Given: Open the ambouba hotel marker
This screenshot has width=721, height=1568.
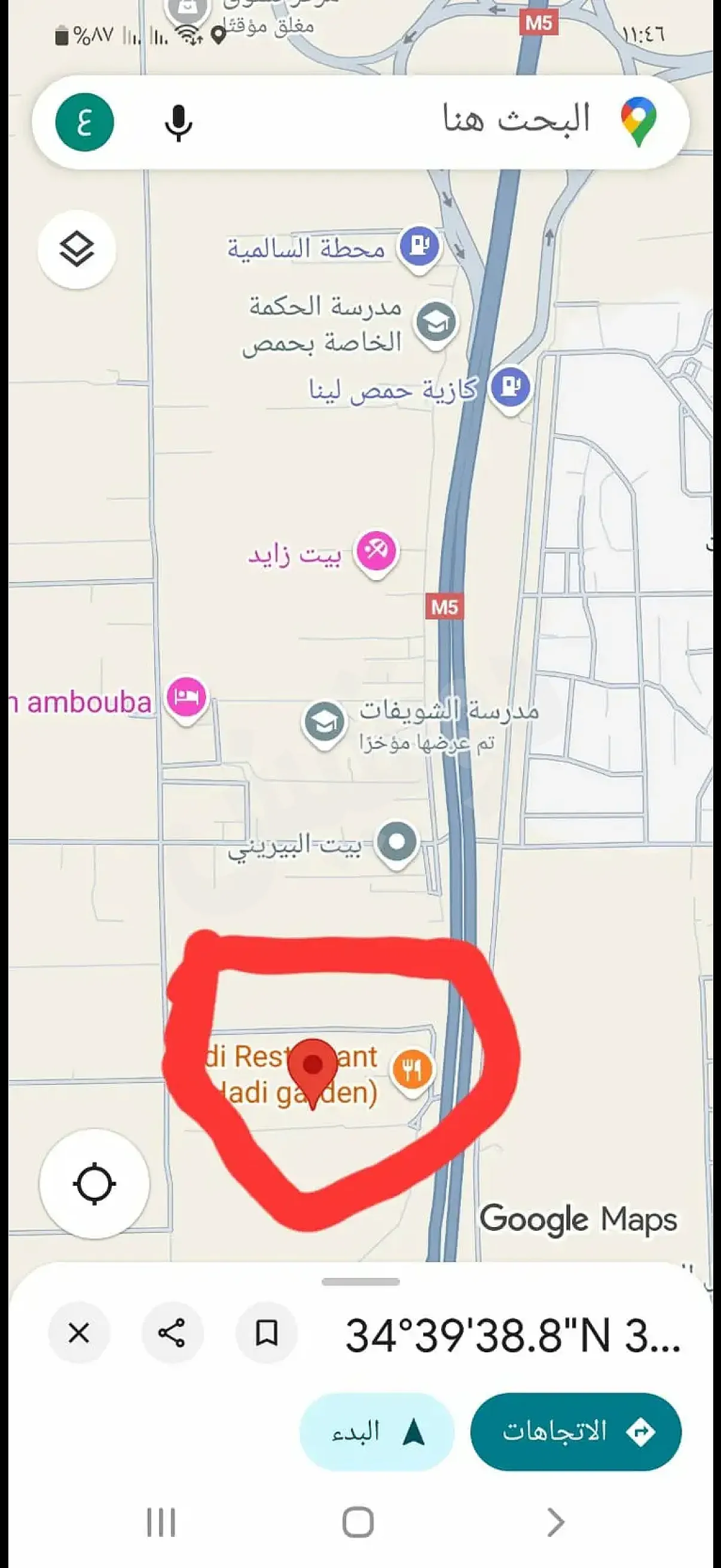Looking at the screenshot, I should click(x=187, y=697).
